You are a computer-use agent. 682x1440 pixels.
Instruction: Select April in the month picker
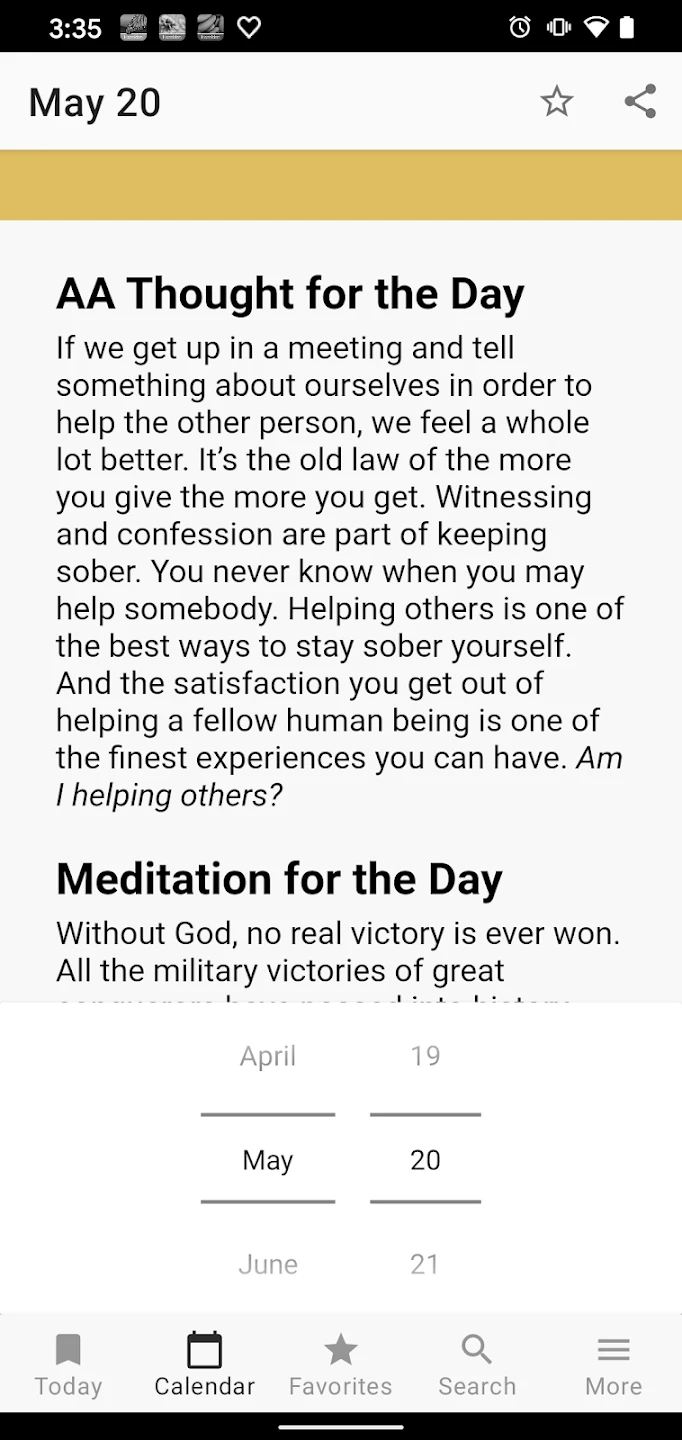coord(268,1056)
